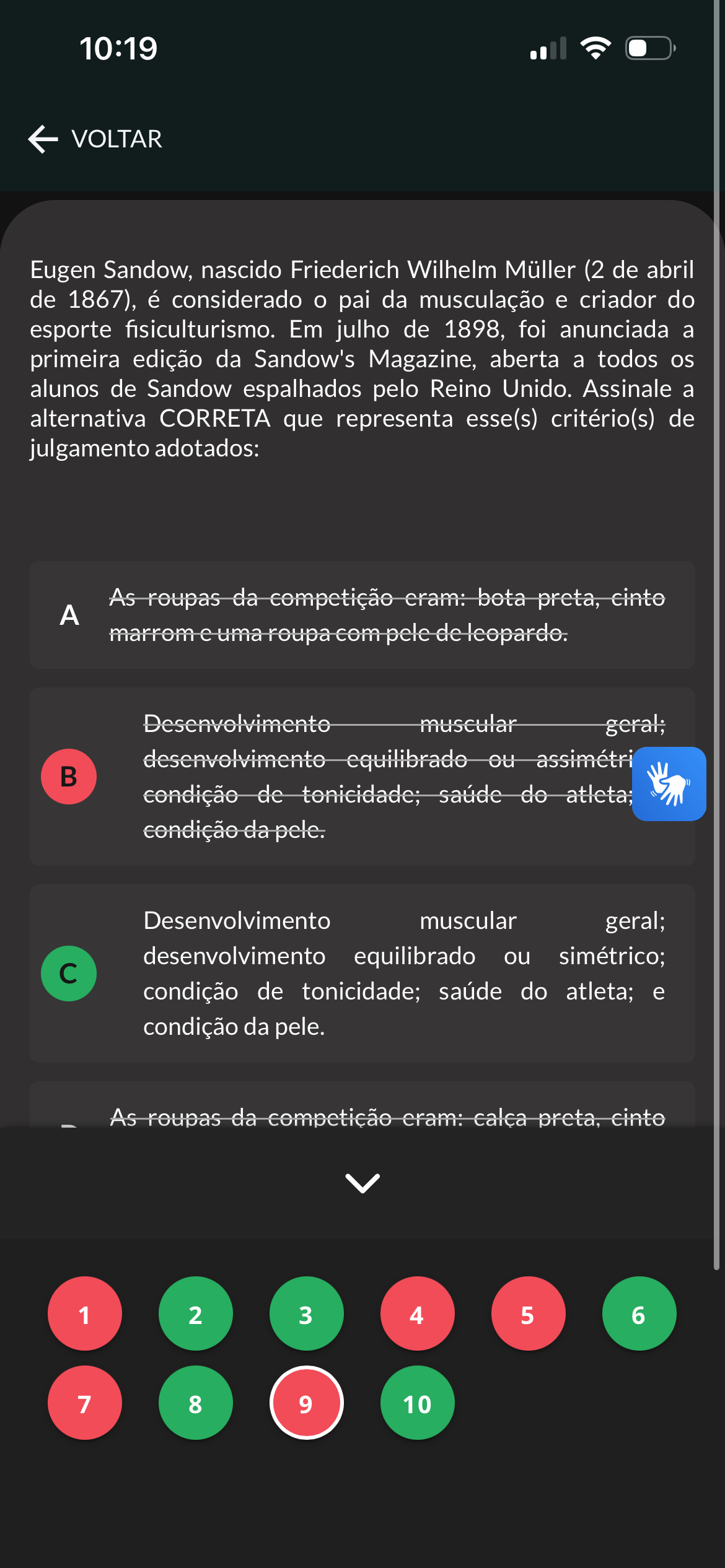Viewport: 725px width, 1568px height.
Task: Open question 4
Action: tap(418, 1313)
